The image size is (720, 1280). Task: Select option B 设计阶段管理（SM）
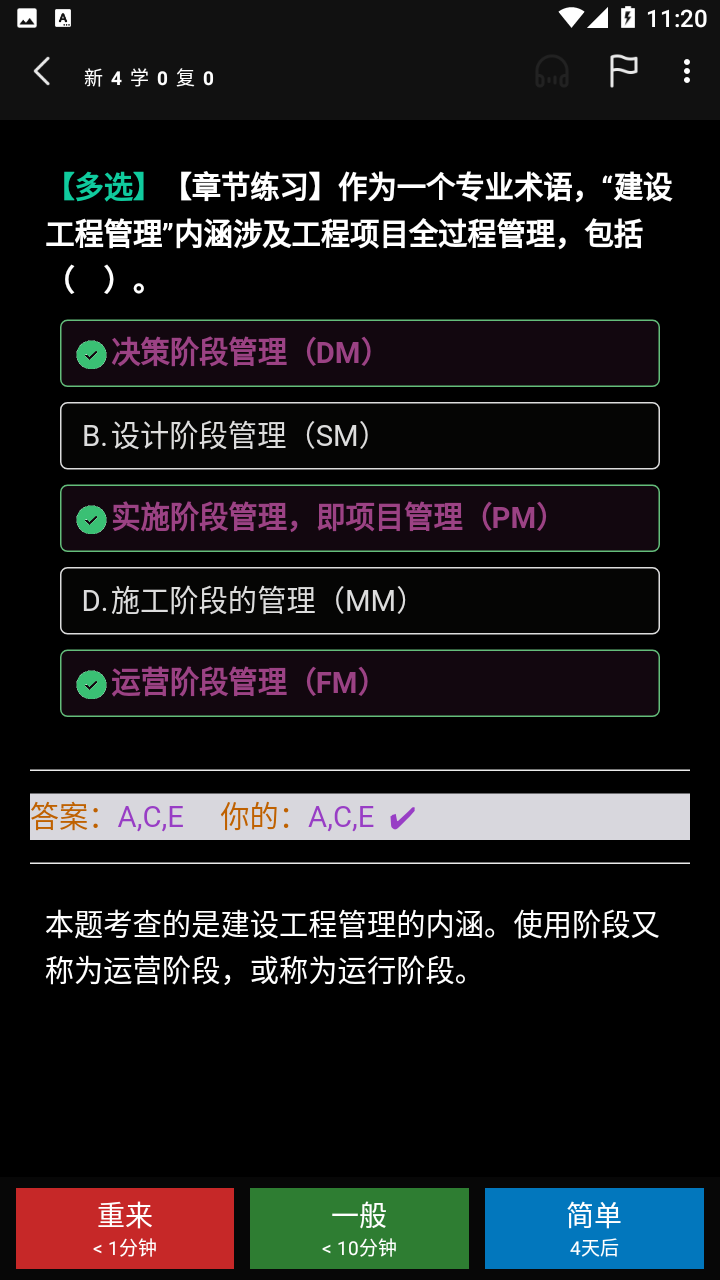[360, 436]
